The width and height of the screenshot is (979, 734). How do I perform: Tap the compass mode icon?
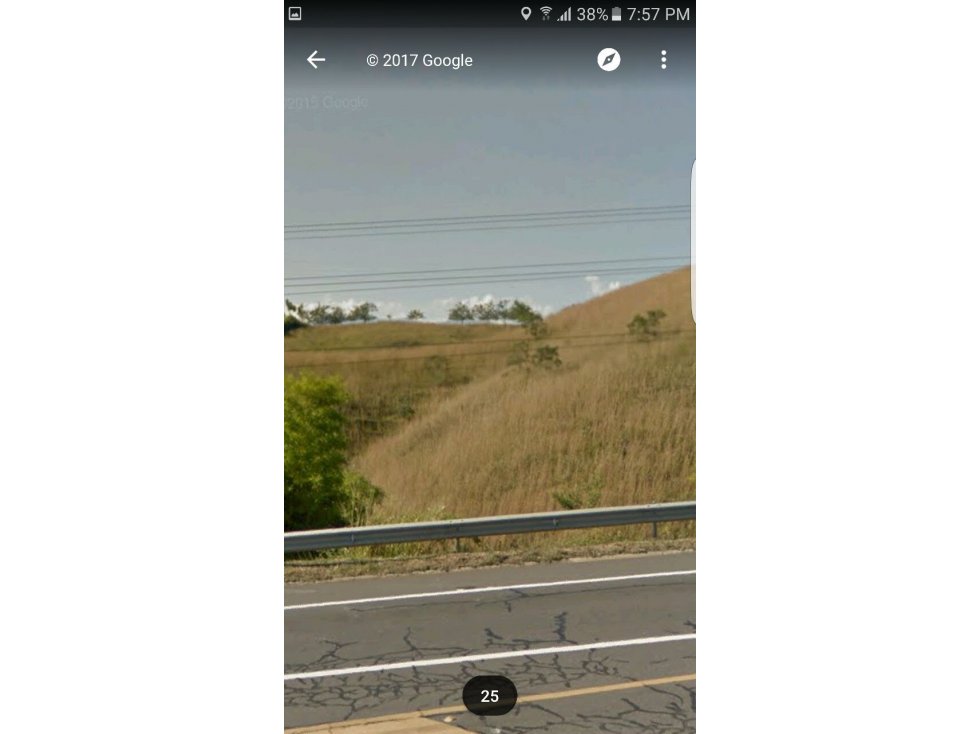click(x=609, y=60)
